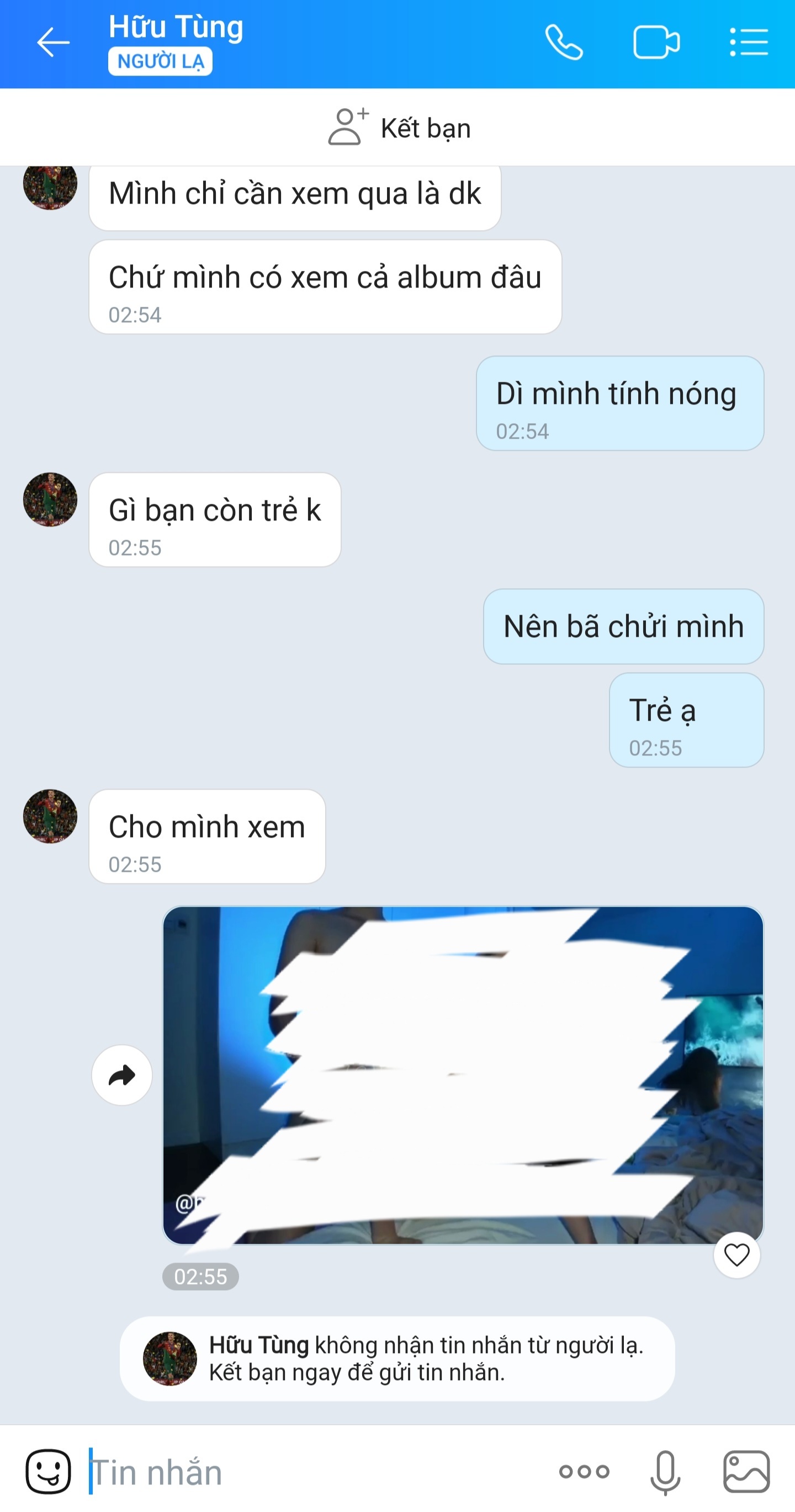Viewport: 795px width, 1512px height.
Task: Open the sent image in the chat
Action: pyautogui.click(x=463, y=1076)
